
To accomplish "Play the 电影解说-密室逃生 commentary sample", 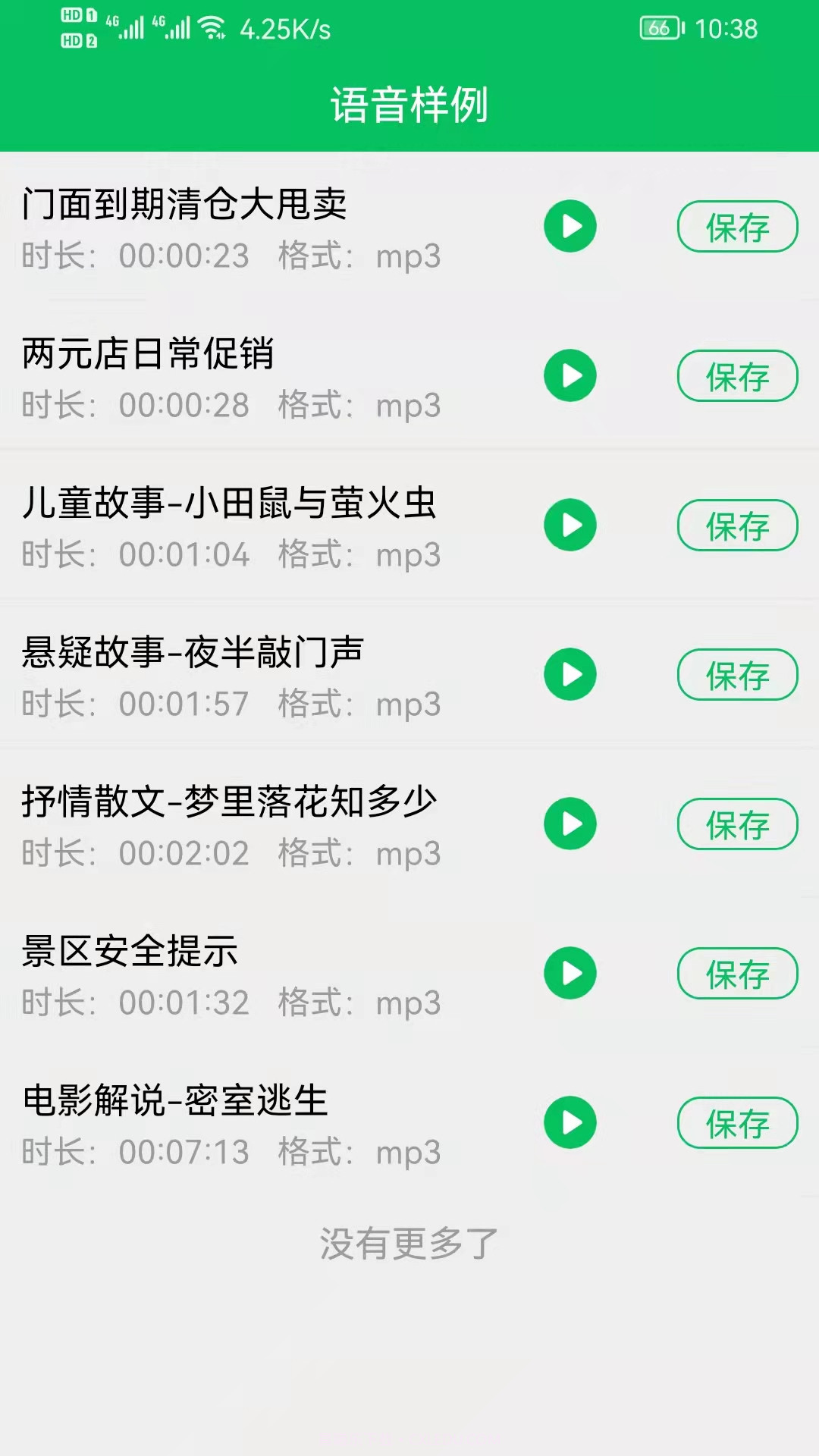I will click(x=570, y=1122).
